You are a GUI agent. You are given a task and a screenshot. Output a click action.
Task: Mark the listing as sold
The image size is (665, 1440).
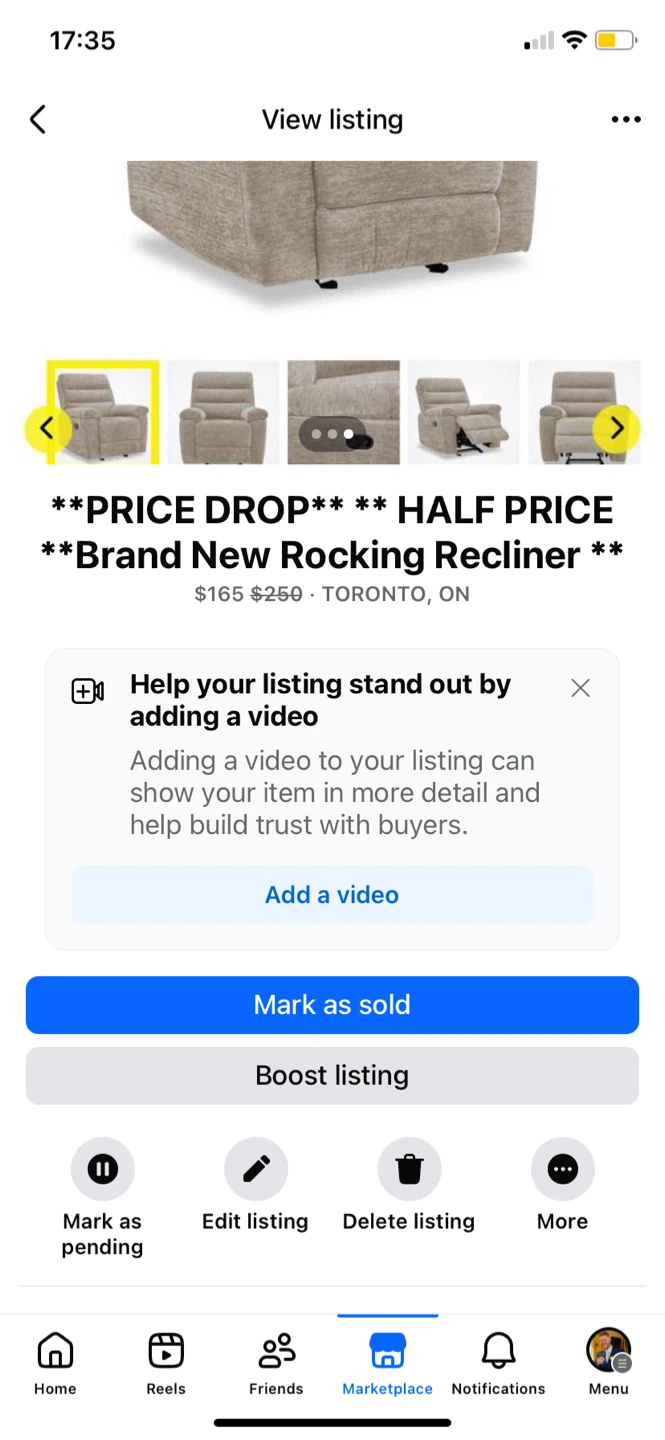coord(332,1005)
